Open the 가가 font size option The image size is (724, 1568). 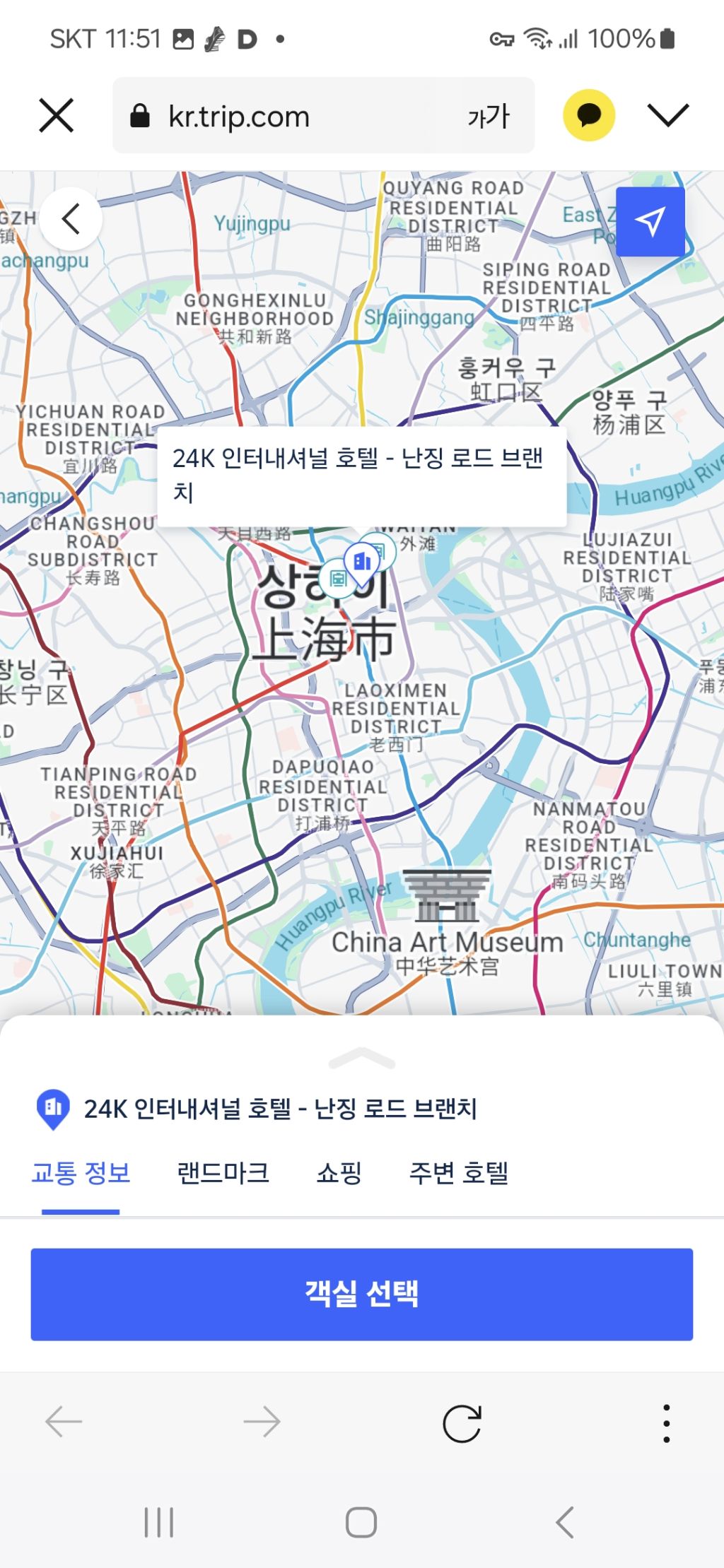[x=488, y=116]
